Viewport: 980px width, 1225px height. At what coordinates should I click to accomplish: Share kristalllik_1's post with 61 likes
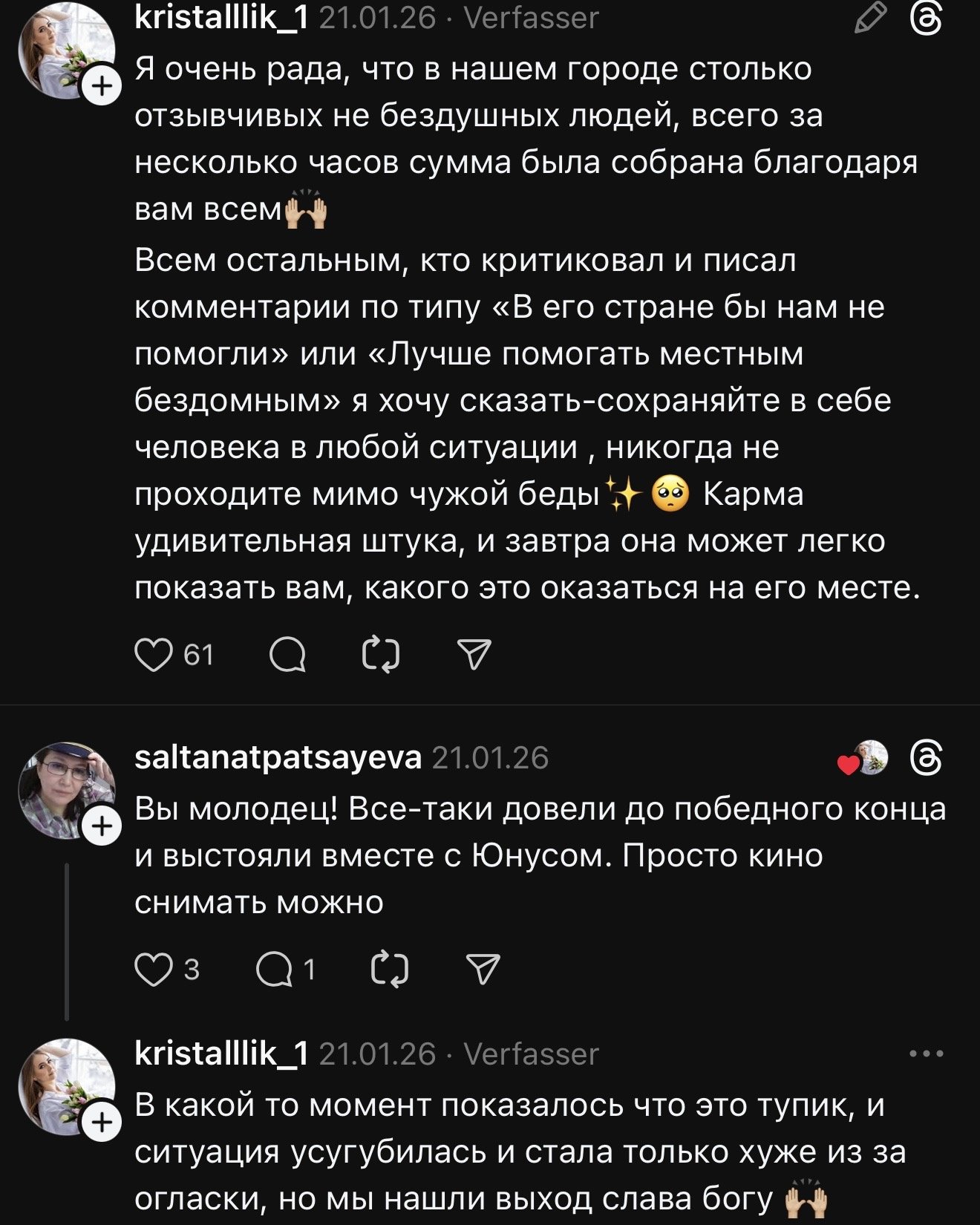point(474,655)
